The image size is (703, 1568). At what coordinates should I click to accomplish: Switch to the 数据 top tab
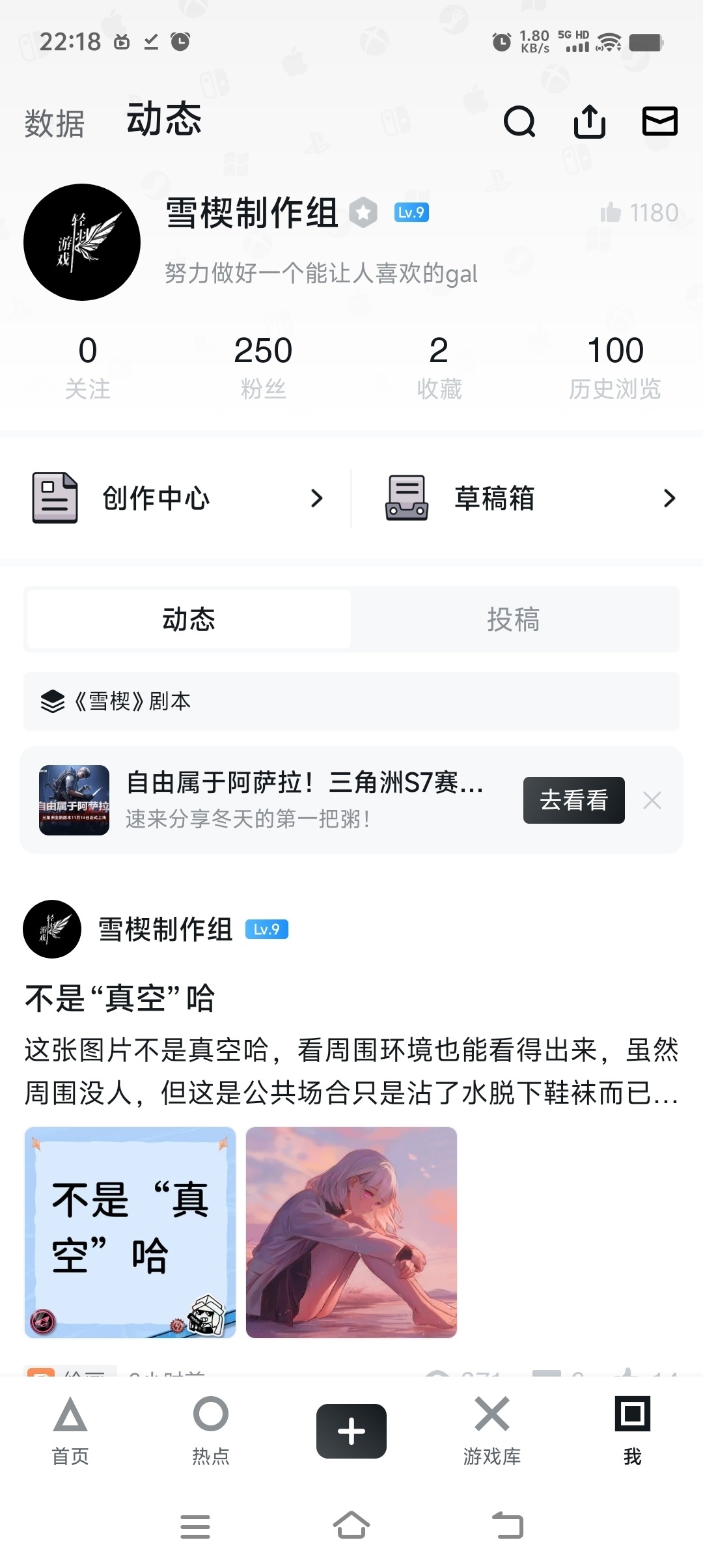[55, 124]
